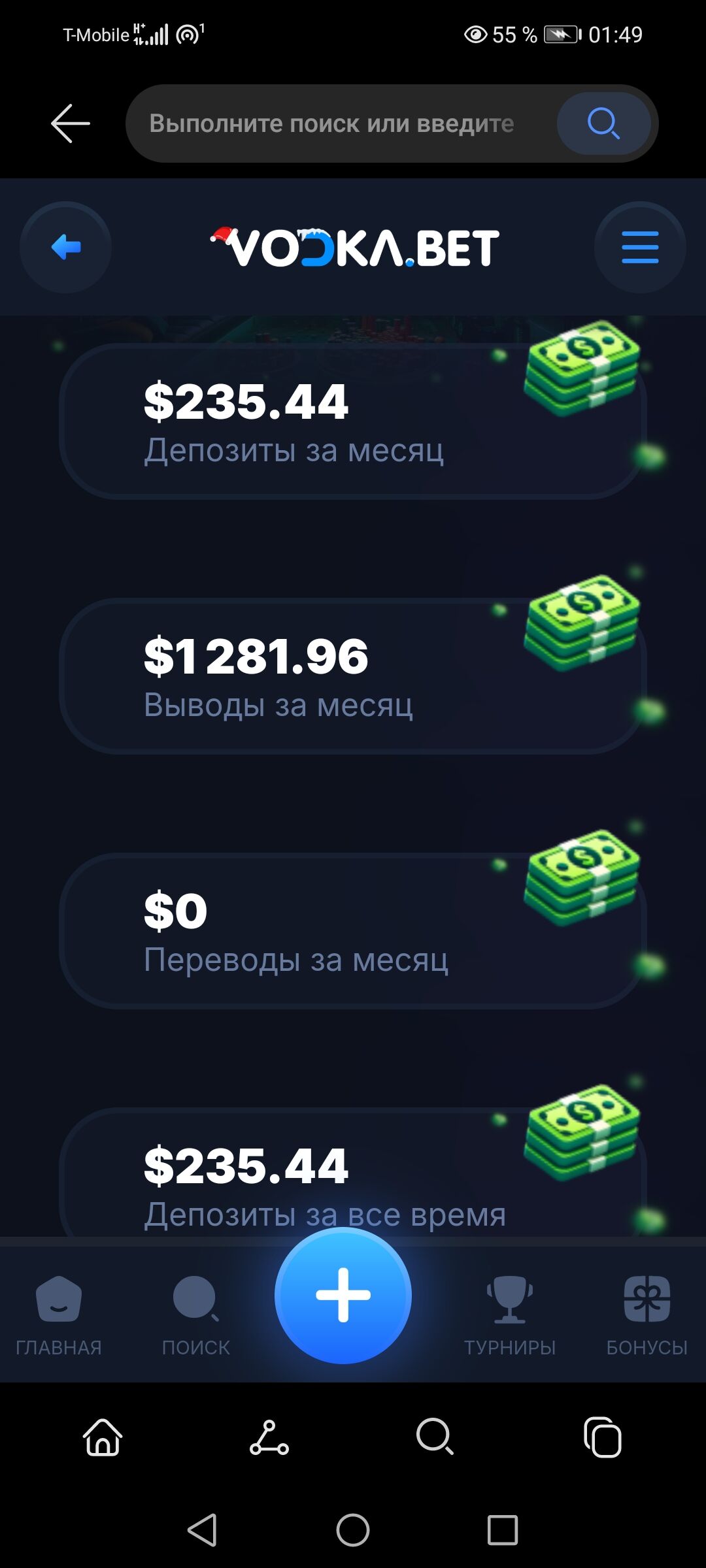Tap the browser home icon
Image resolution: width=706 pixels, height=1568 pixels.
pyautogui.click(x=103, y=1437)
